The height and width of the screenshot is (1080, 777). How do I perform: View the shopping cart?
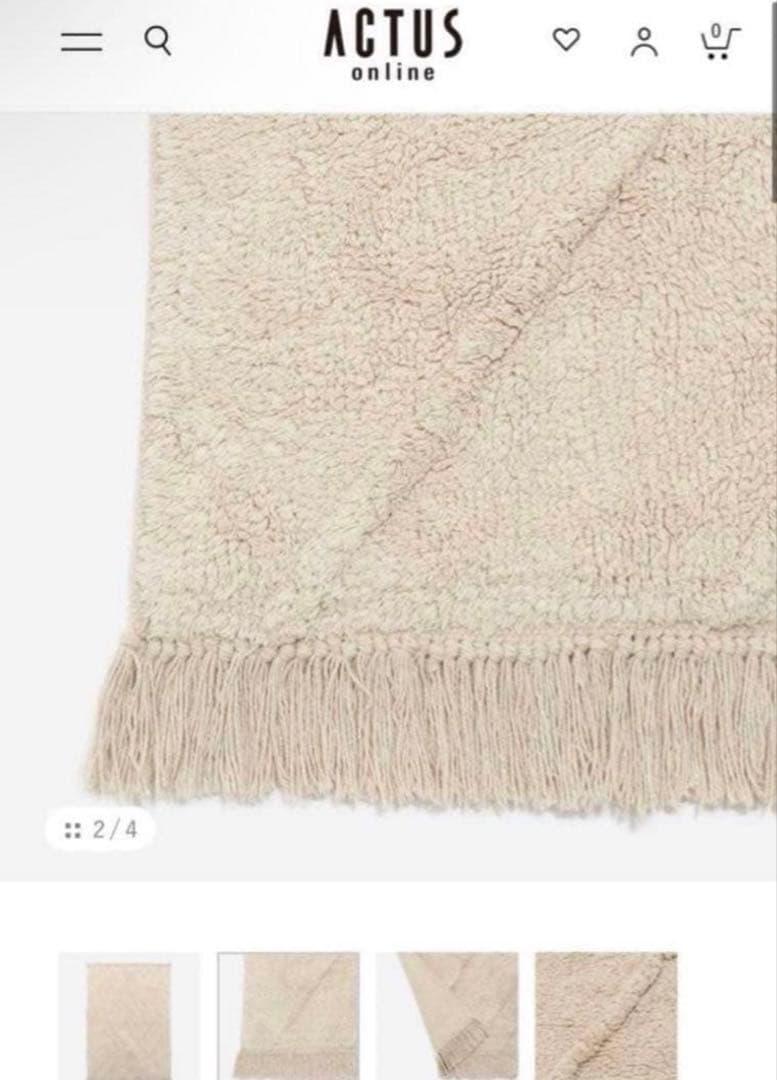pos(719,42)
